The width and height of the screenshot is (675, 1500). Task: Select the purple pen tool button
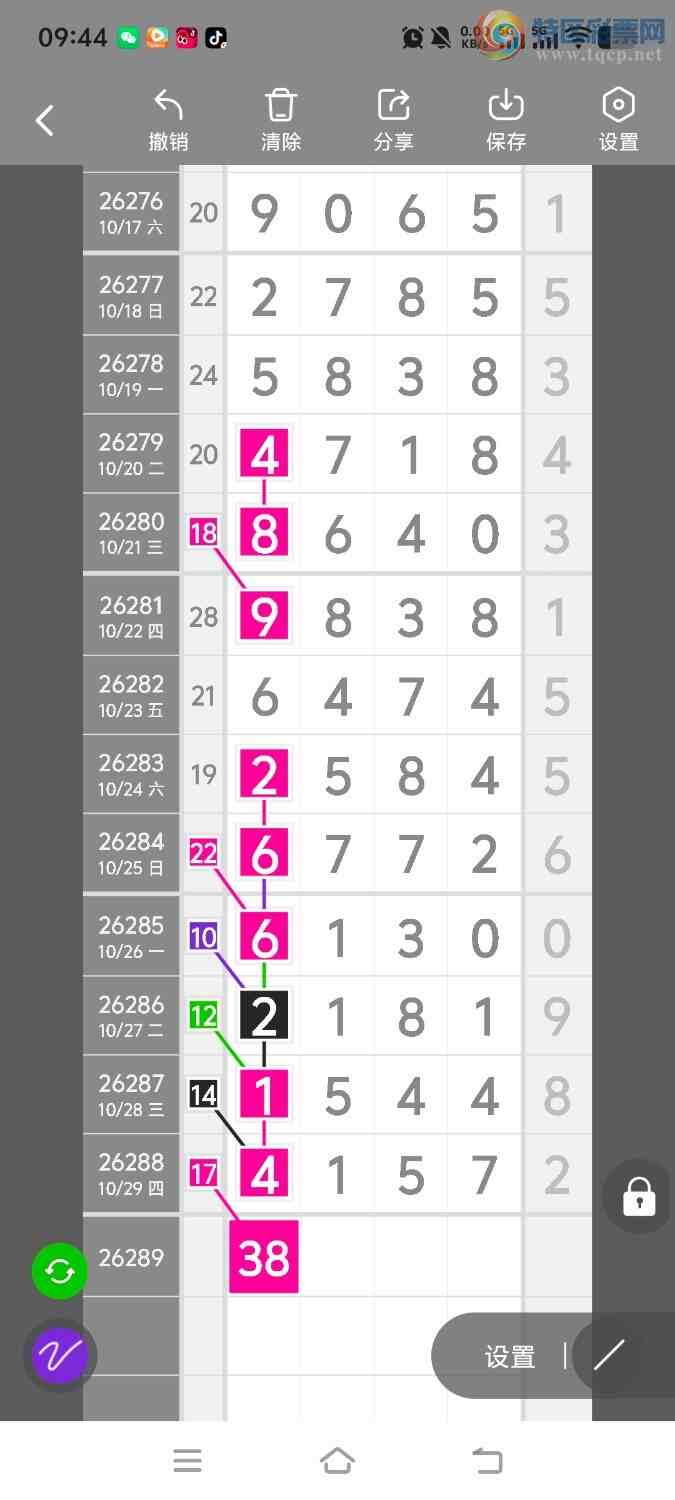pyautogui.click(x=60, y=1356)
